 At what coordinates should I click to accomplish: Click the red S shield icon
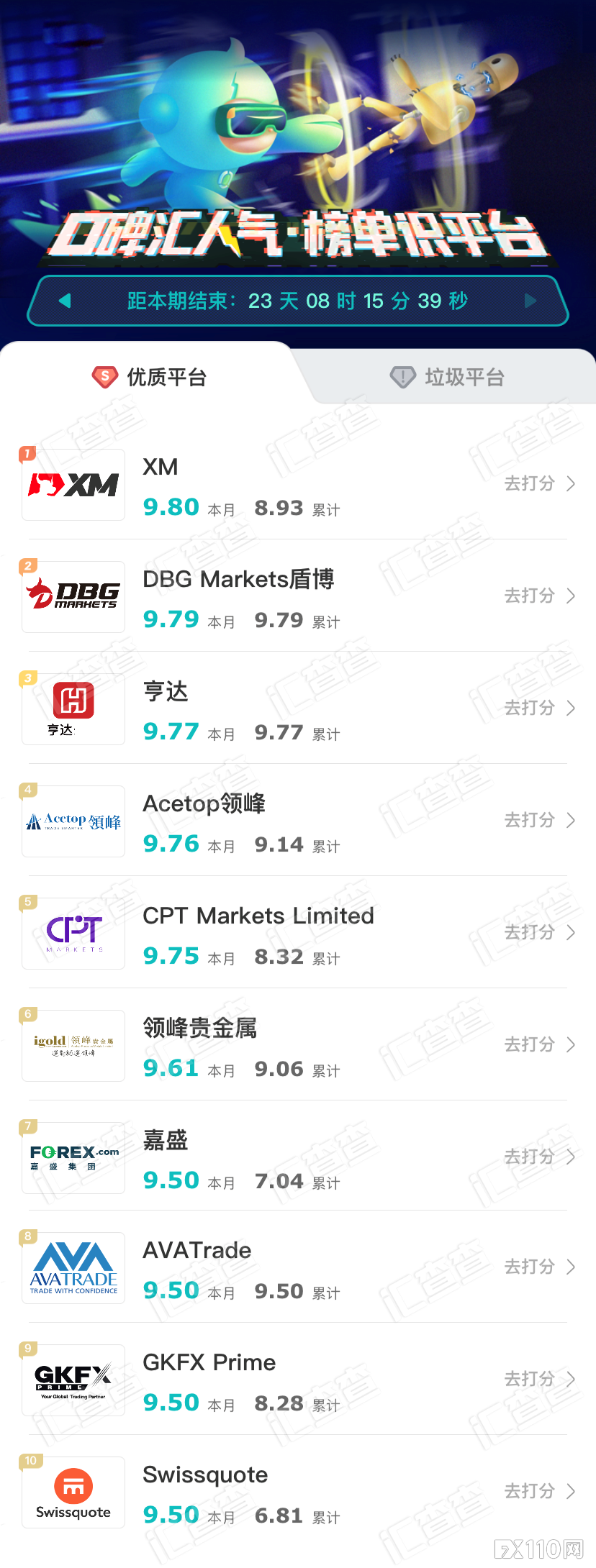104,377
